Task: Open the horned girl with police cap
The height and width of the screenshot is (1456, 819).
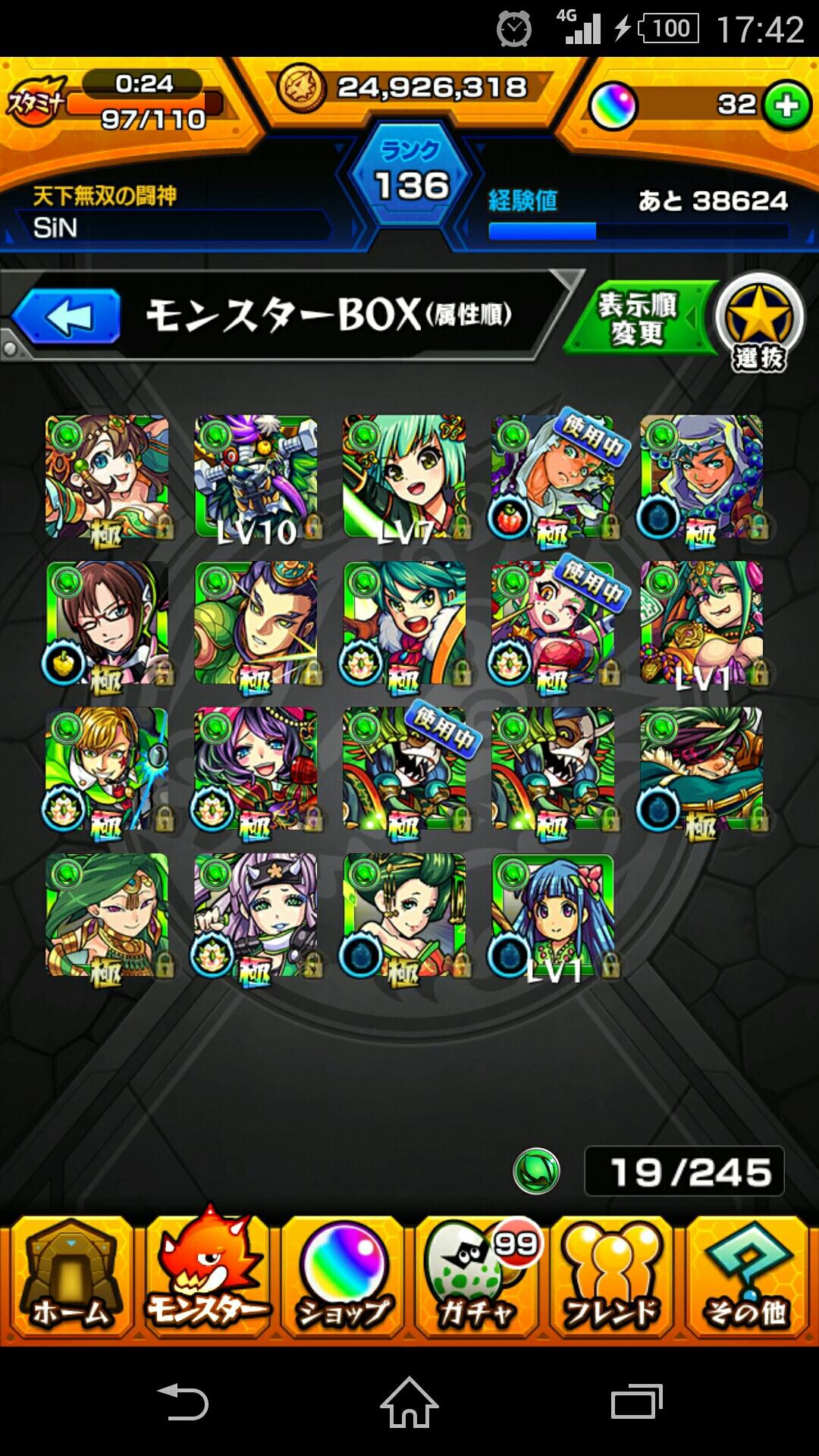Action: (x=256, y=916)
